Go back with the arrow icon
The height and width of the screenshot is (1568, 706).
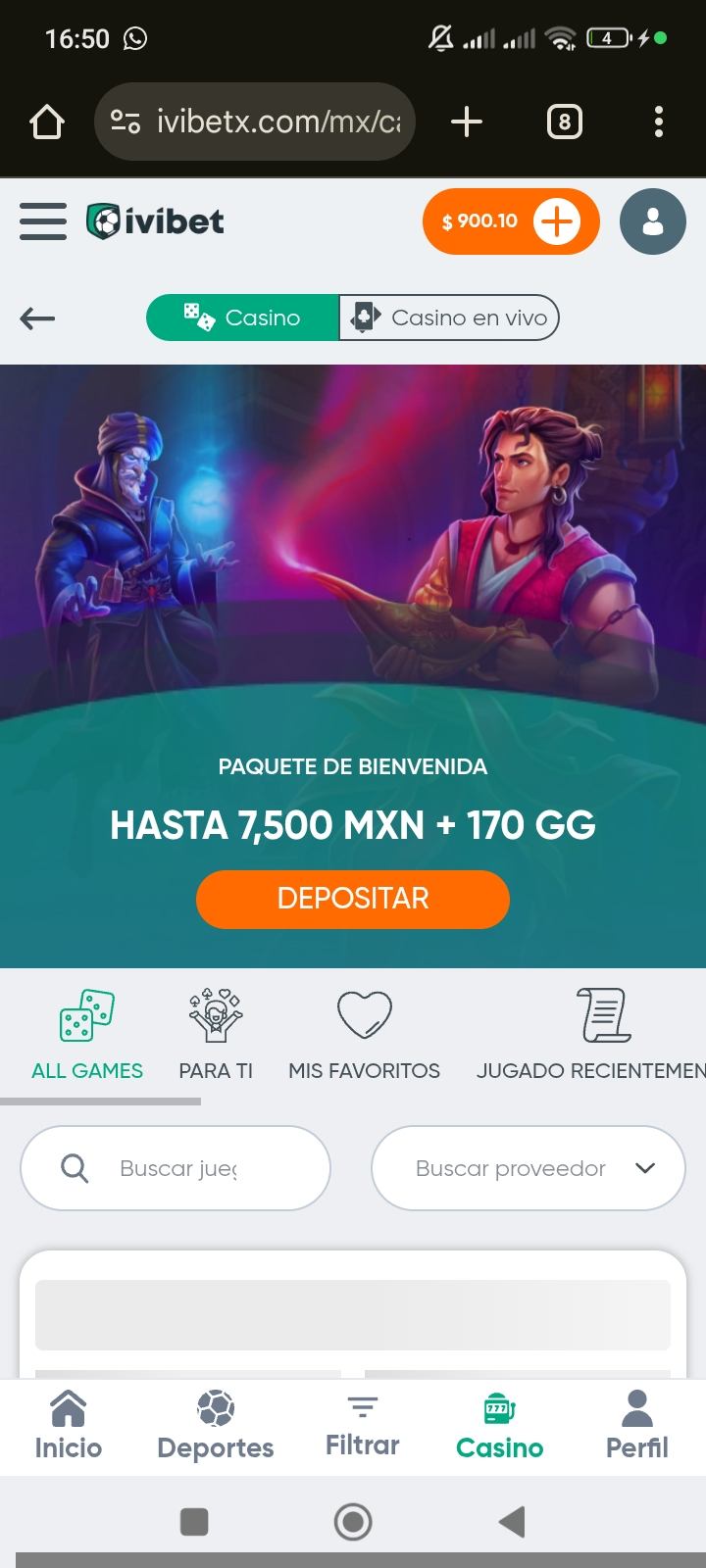pyautogui.click(x=37, y=318)
